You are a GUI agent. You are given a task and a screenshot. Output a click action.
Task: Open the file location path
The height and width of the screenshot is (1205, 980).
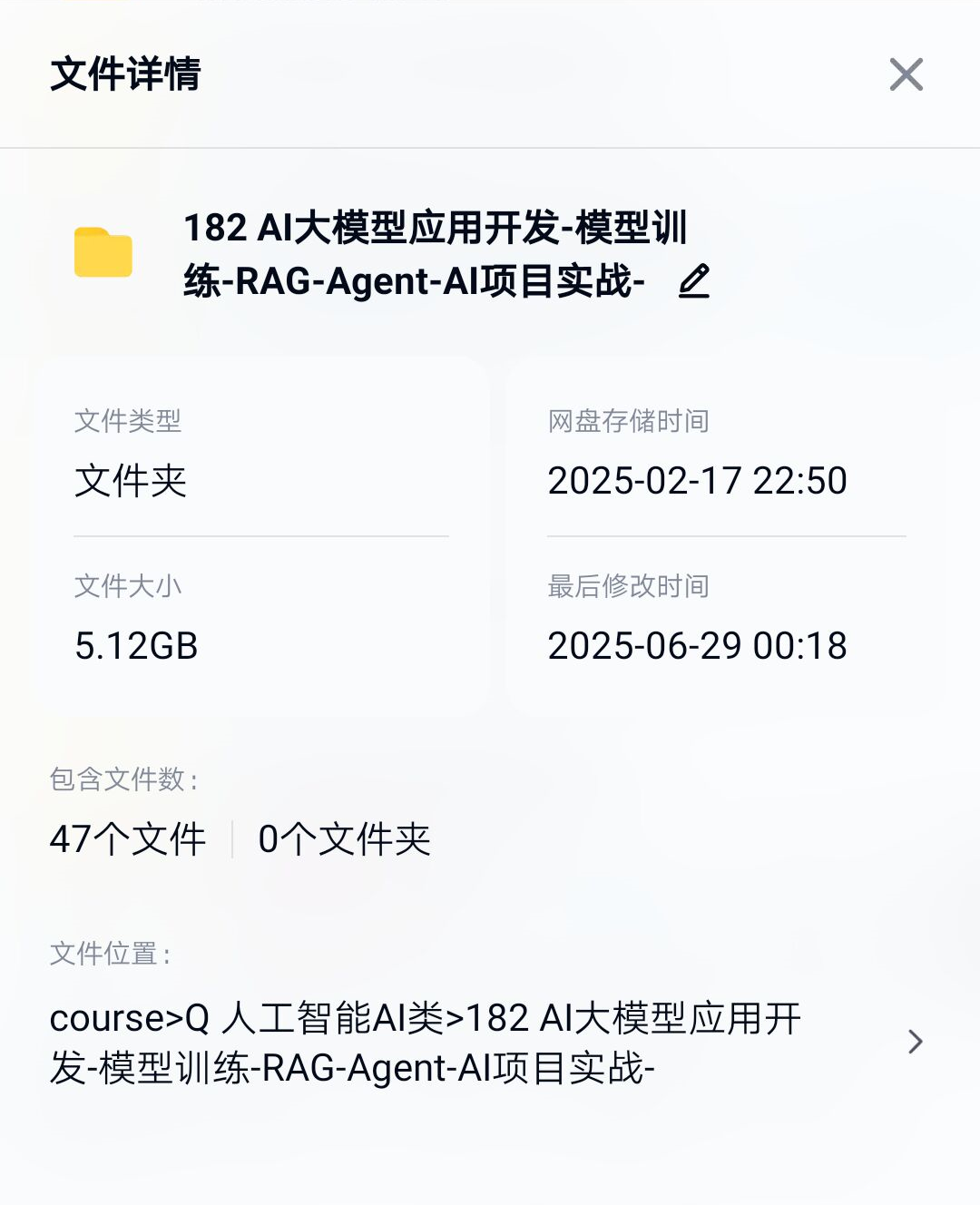(915, 1042)
